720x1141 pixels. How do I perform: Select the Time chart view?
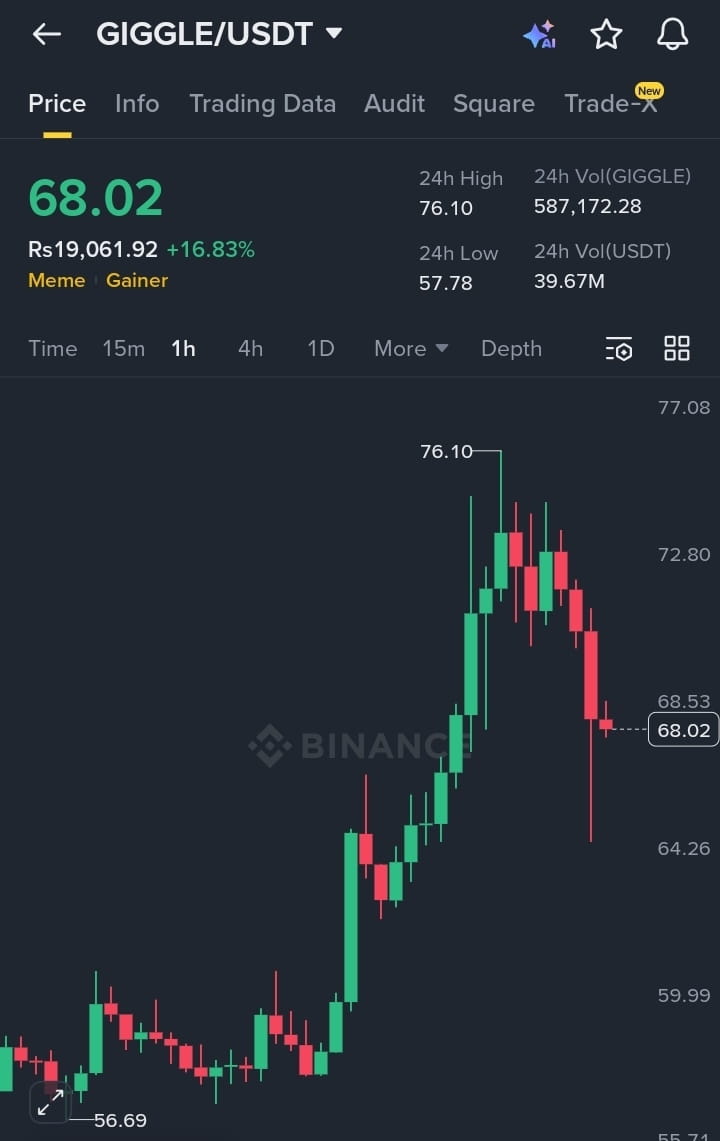click(x=52, y=348)
